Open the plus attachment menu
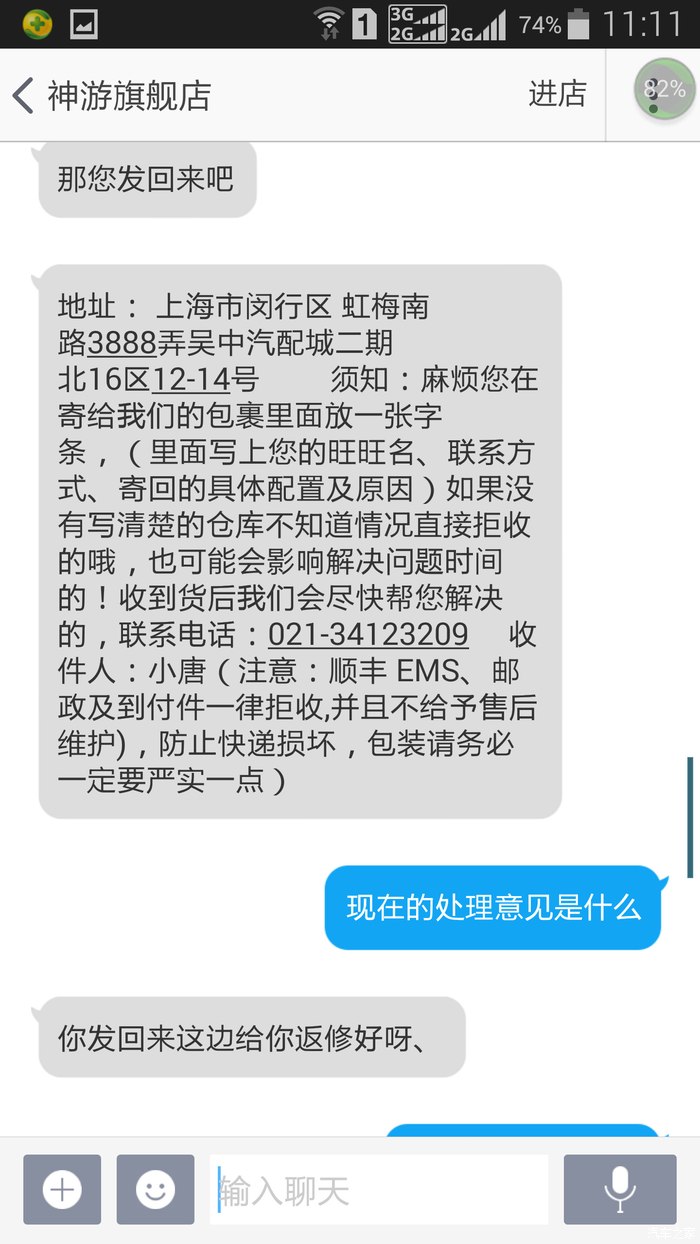700x1244 pixels. (62, 1189)
